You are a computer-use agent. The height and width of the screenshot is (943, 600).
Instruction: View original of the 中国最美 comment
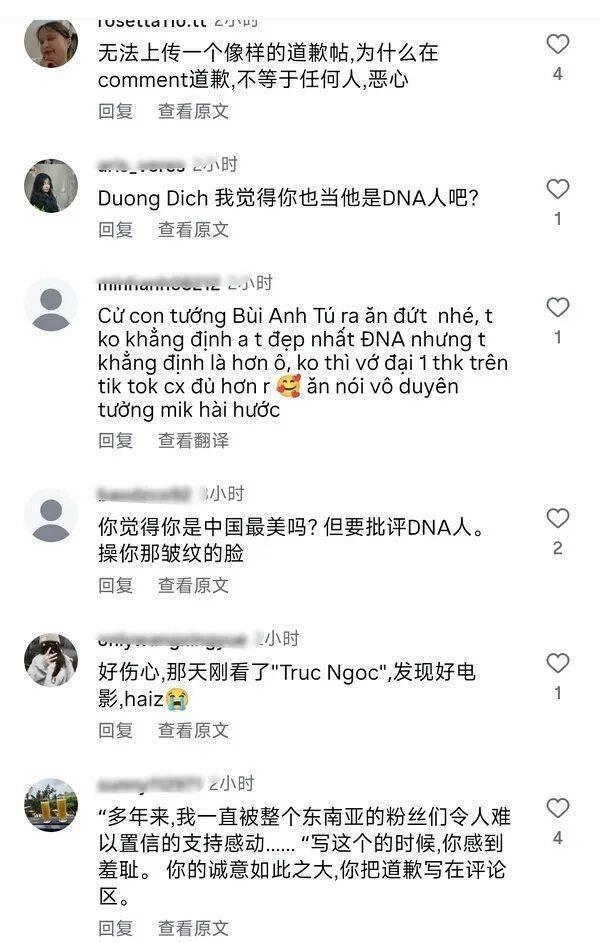[x=193, y=585]
